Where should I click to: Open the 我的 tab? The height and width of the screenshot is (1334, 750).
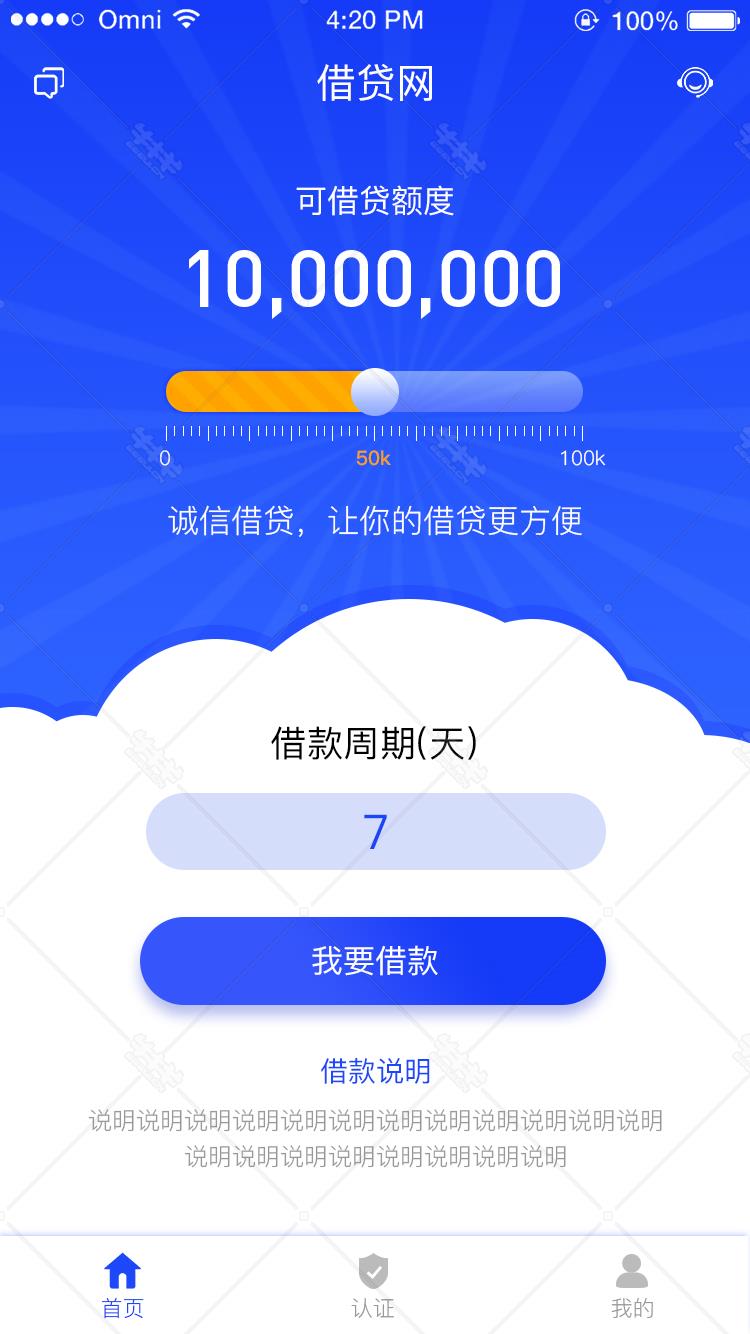pos(632,1286)
